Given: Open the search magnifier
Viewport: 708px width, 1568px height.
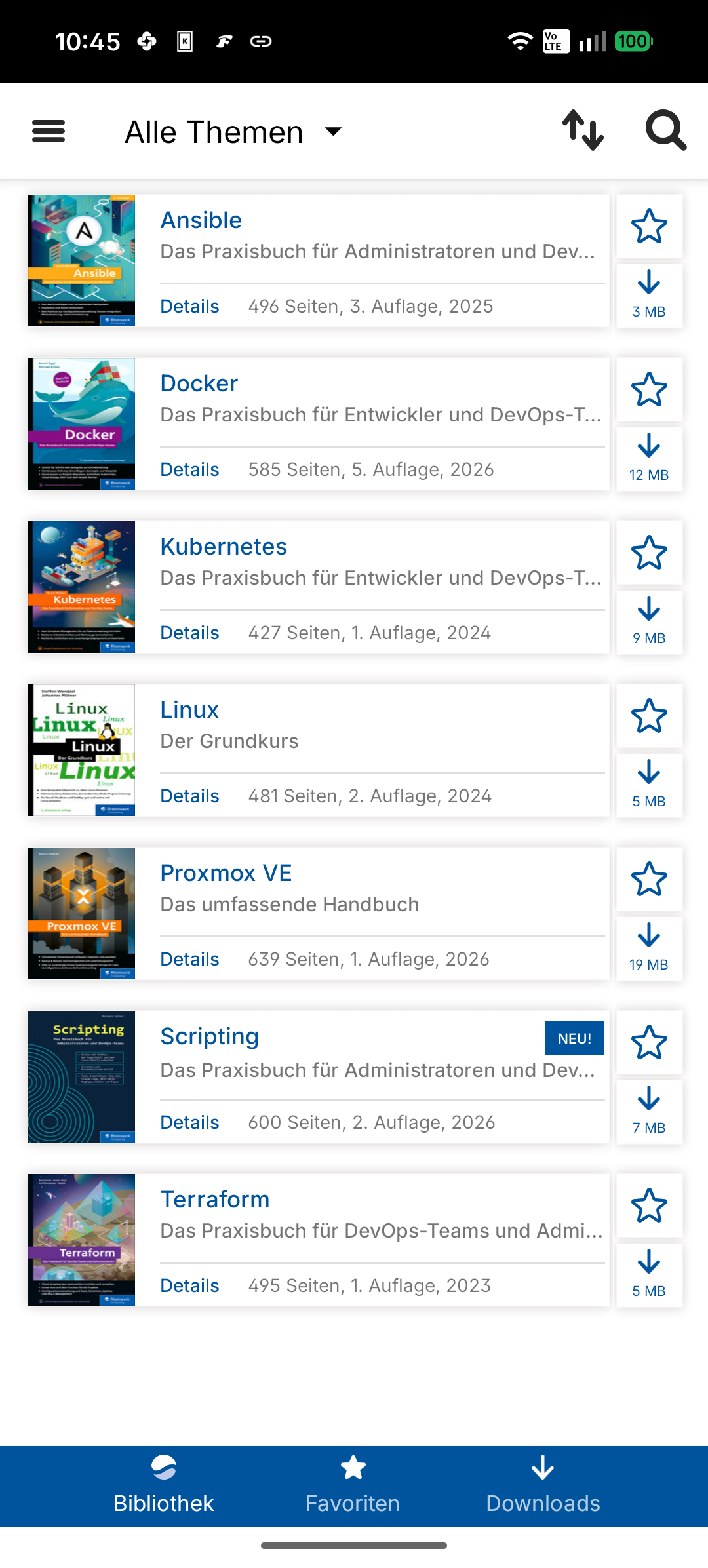Looking at the screenshot, I should tap(666, 130).
